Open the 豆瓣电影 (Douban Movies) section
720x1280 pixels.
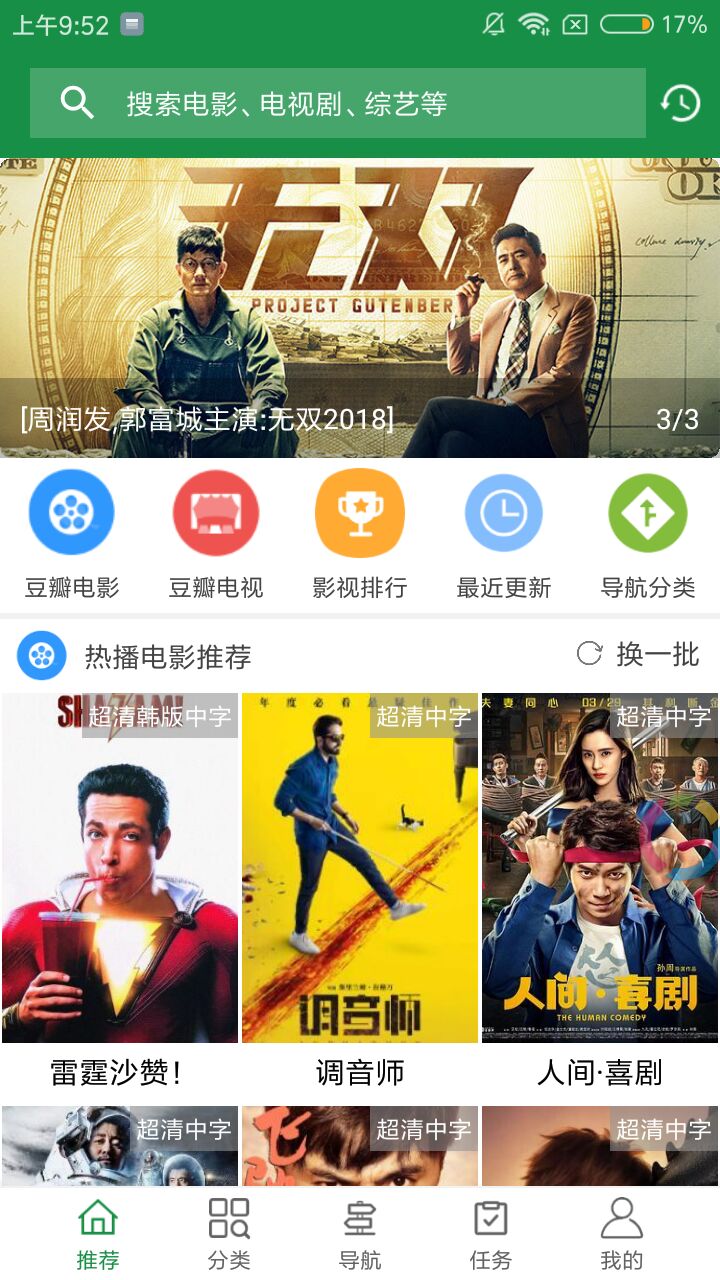tap(70, 530)
